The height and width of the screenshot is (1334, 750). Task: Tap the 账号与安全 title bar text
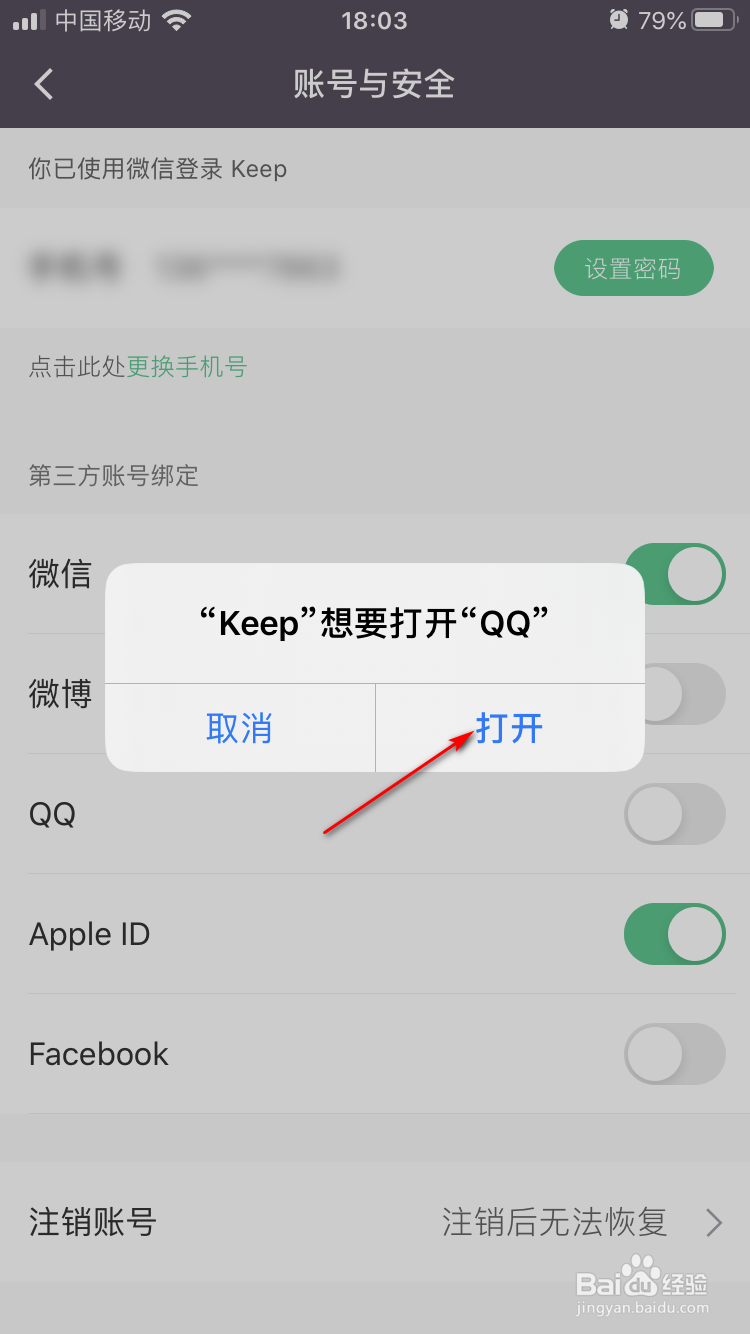click(374, 84)
